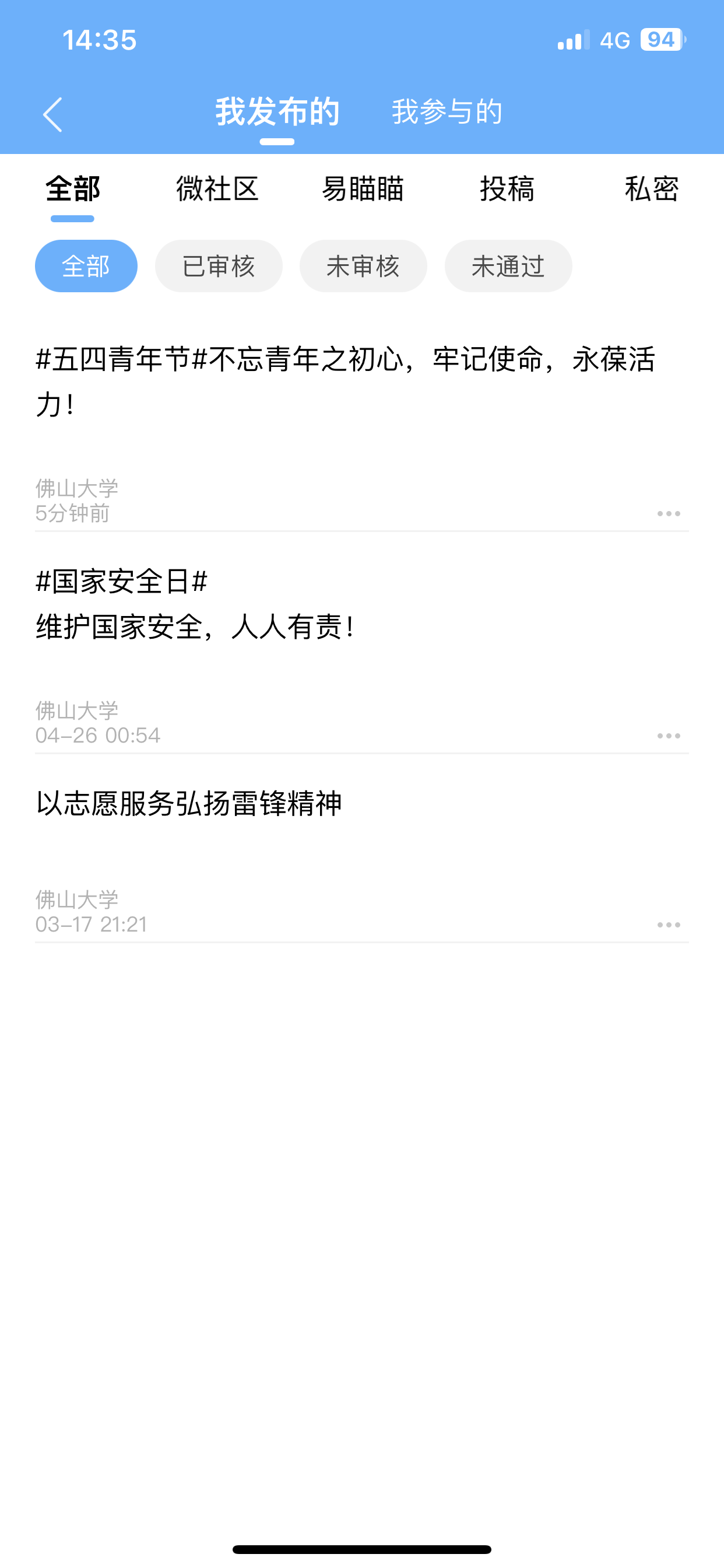Select the 全部 category tab with the underline
The width and height of the screenshot is (724, 1568).
click(72, 188)
